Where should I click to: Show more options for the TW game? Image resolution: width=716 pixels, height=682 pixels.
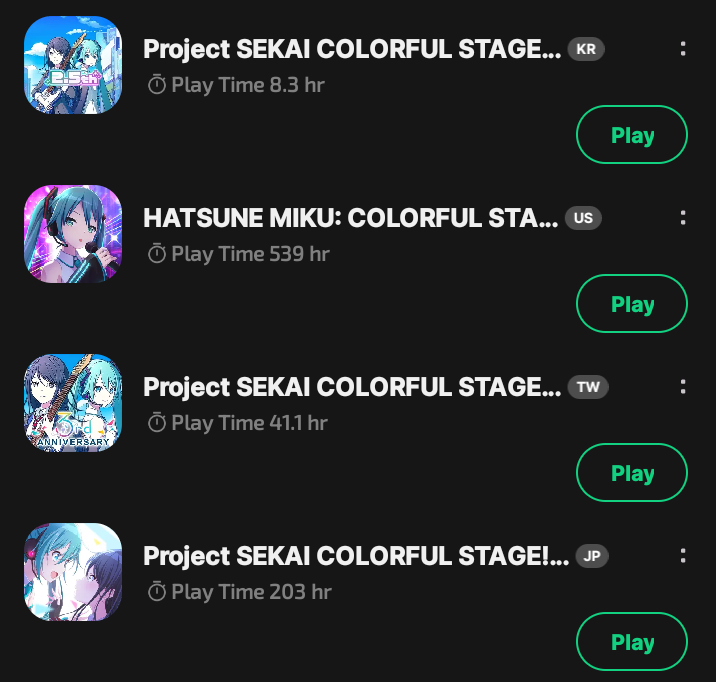click(x=683, y=387)
